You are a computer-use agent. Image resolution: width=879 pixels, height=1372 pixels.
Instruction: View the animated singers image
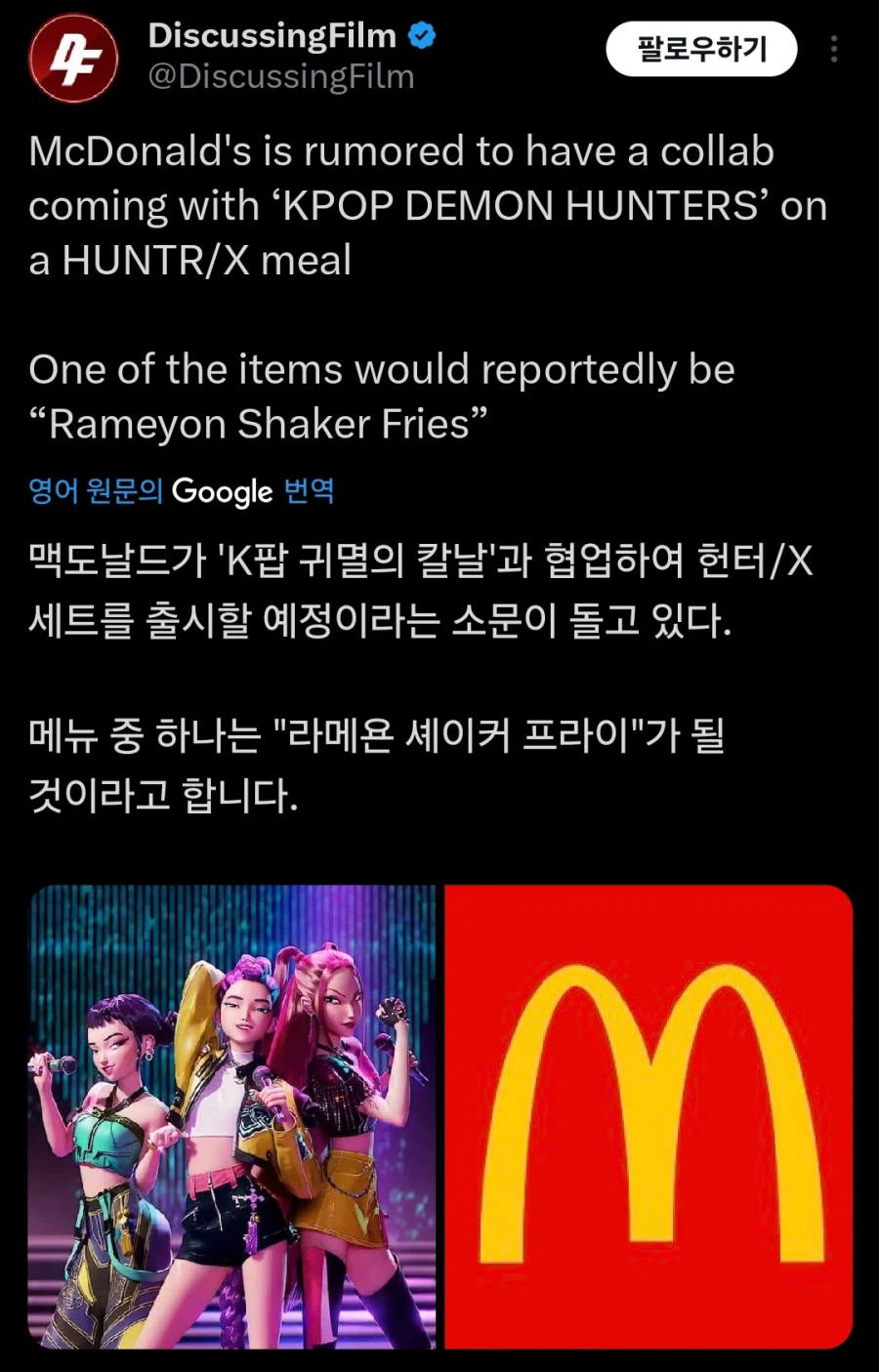click(x=232, y=1116)
